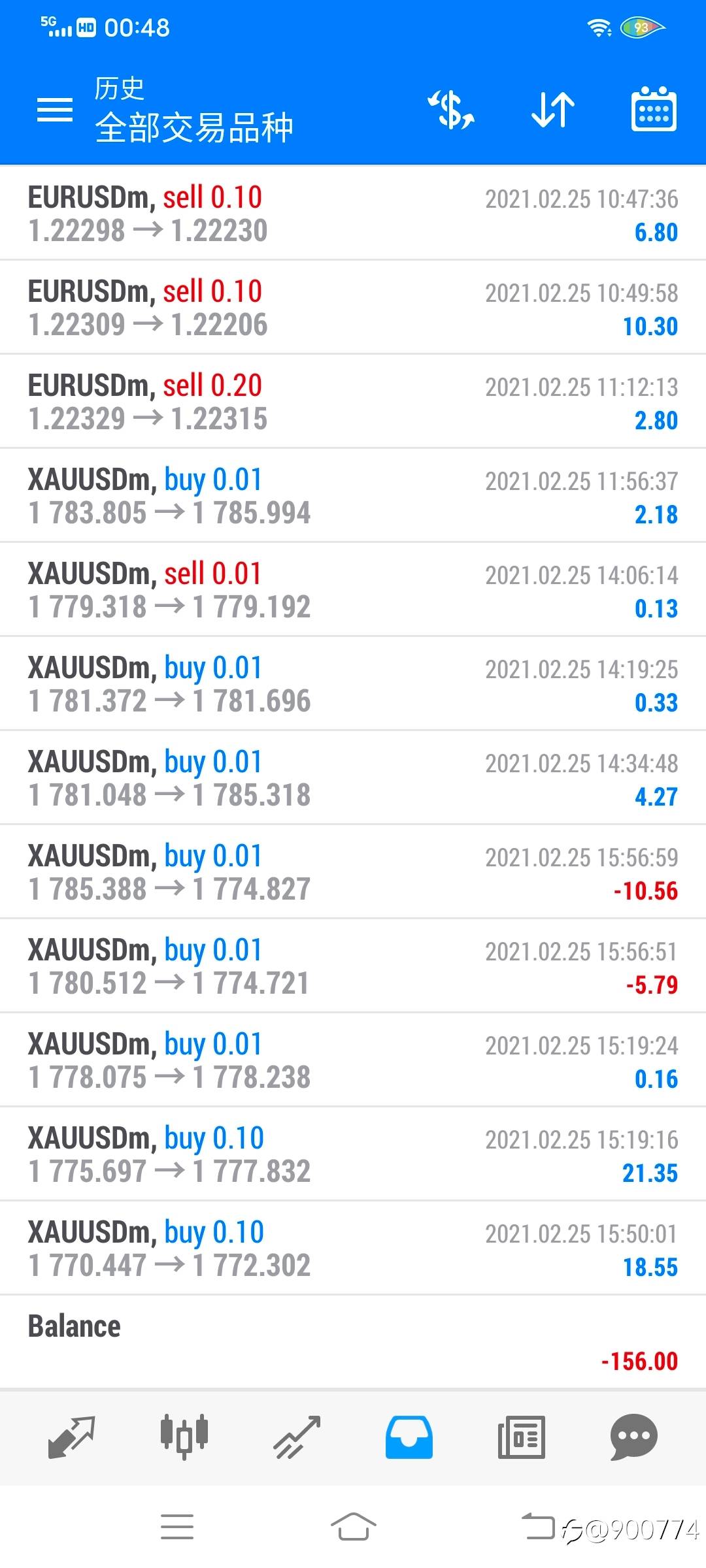Select the History tab in bottom bar
706x1568 pixels.
pyautogui.click(x=409, y=1437)
